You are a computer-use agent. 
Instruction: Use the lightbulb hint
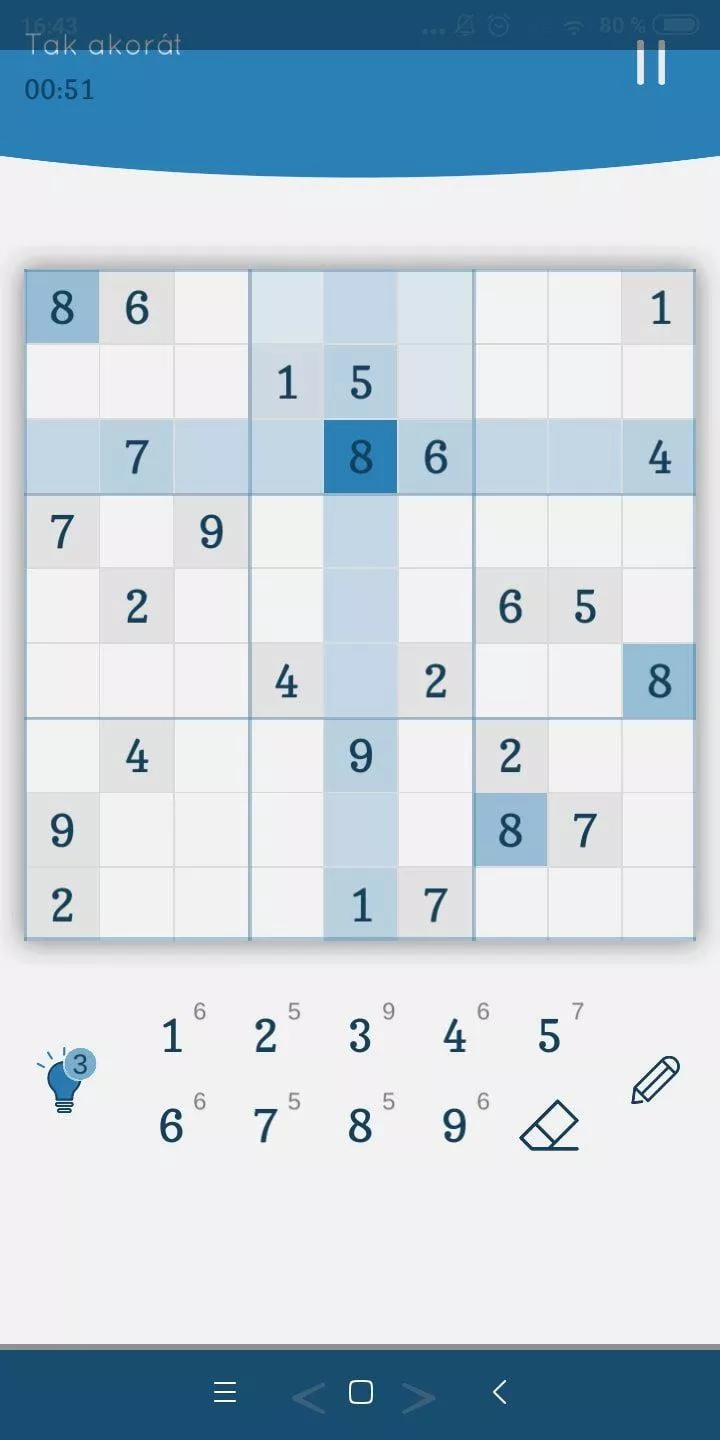coord(66,1079)
